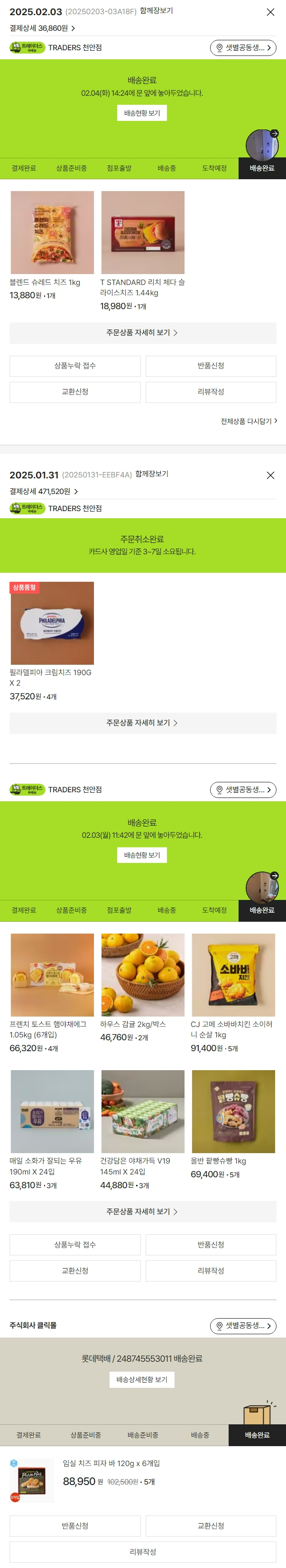Open T STANDARD 리치 체다 슬라이스치즈 product
This screenshot has width=286, height=1568.
click(142, 232)
